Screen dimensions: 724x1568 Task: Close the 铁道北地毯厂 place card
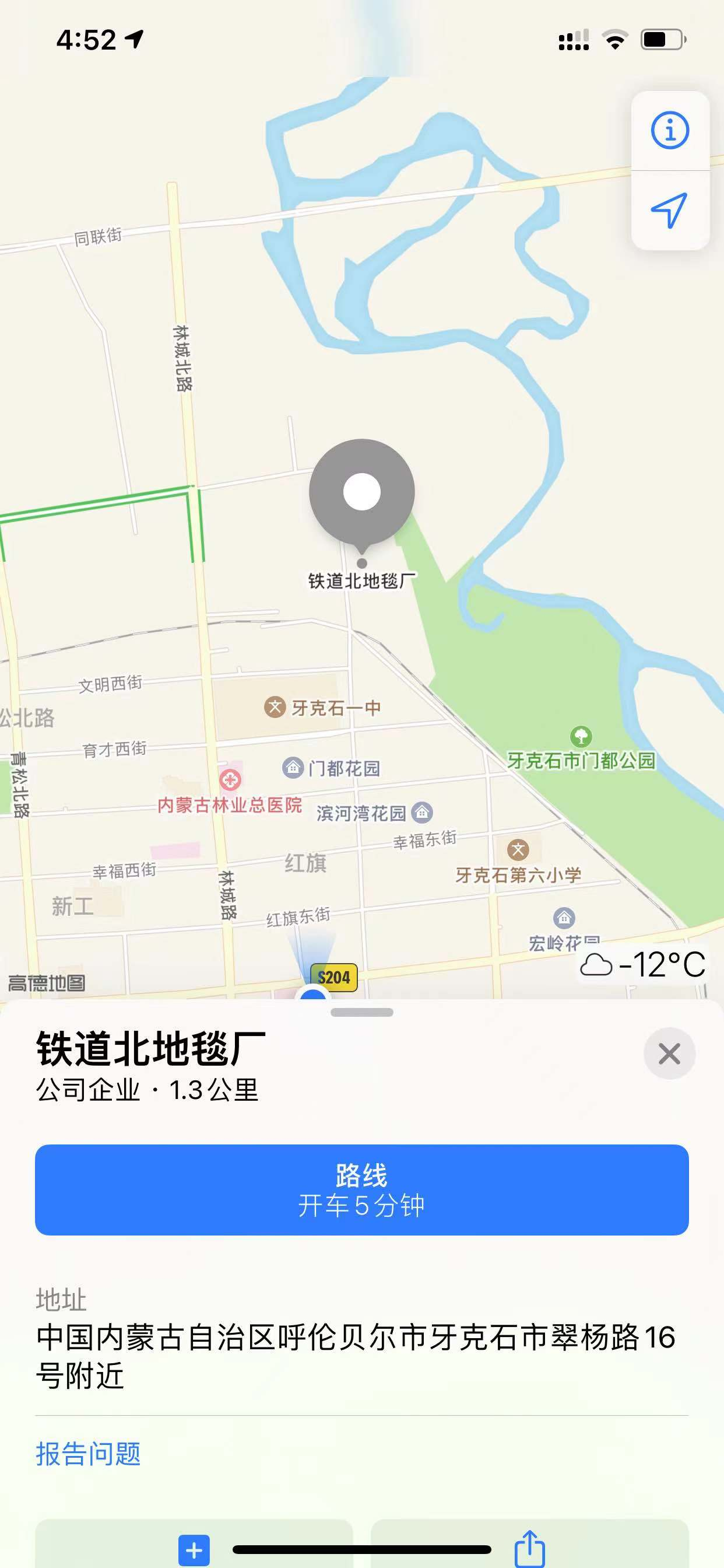coord(669,1053)
